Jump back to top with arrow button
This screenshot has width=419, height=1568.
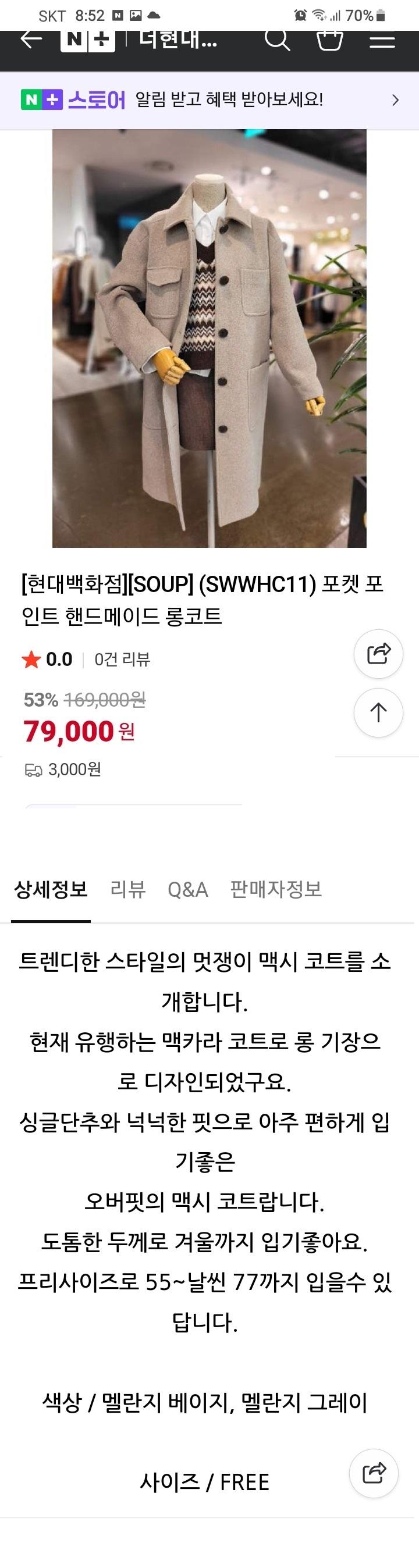coord(378,712)
